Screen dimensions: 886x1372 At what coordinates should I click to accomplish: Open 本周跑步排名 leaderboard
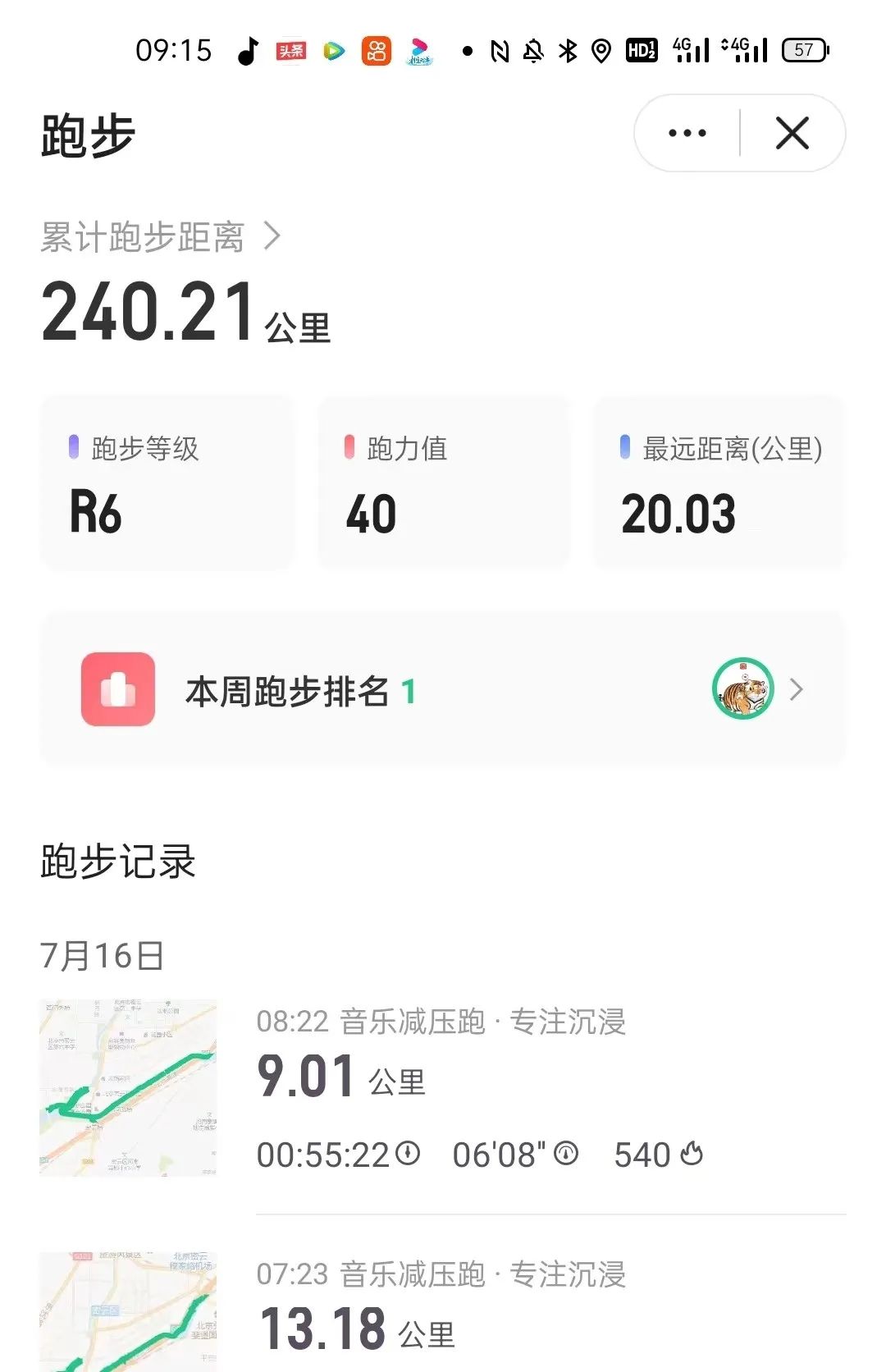pos(443,690)
